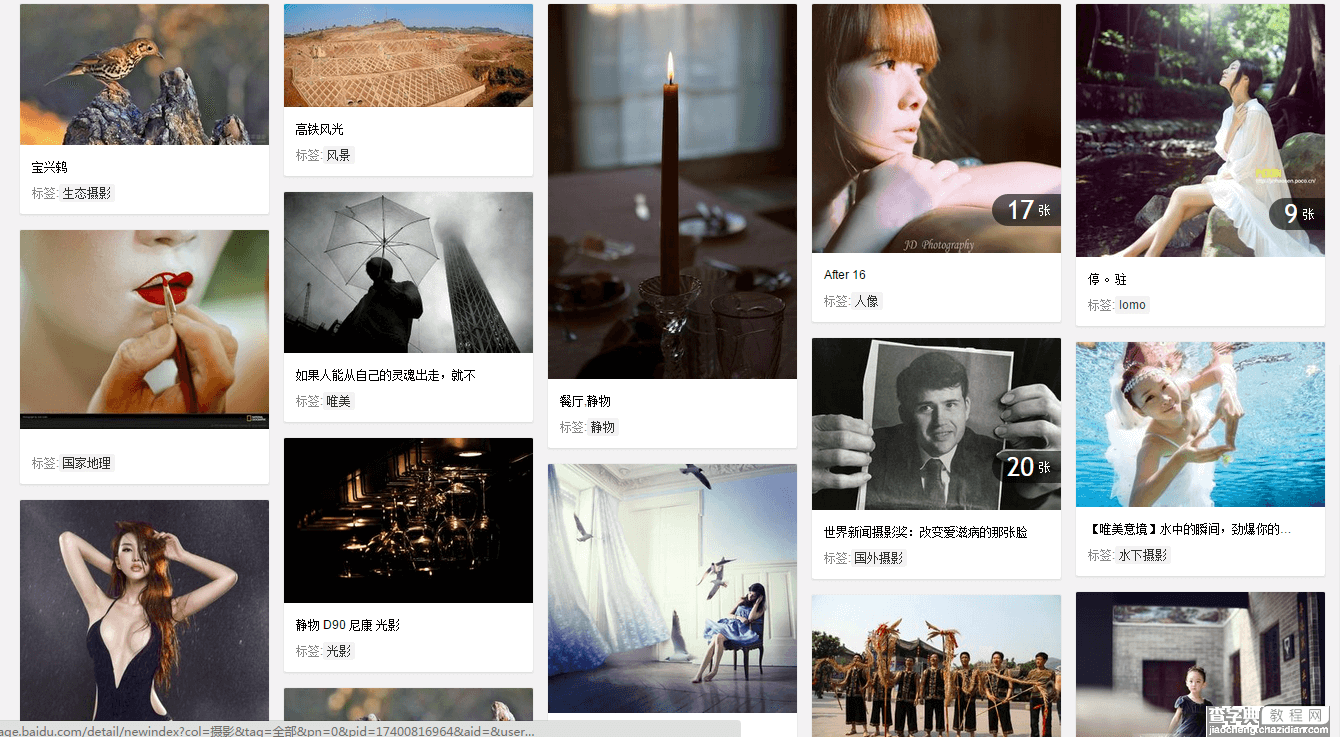The width and height of the screenshot is (1340, 737).
Task: Open the 停。驻 photo album
Action: [x=1200, y=130]
